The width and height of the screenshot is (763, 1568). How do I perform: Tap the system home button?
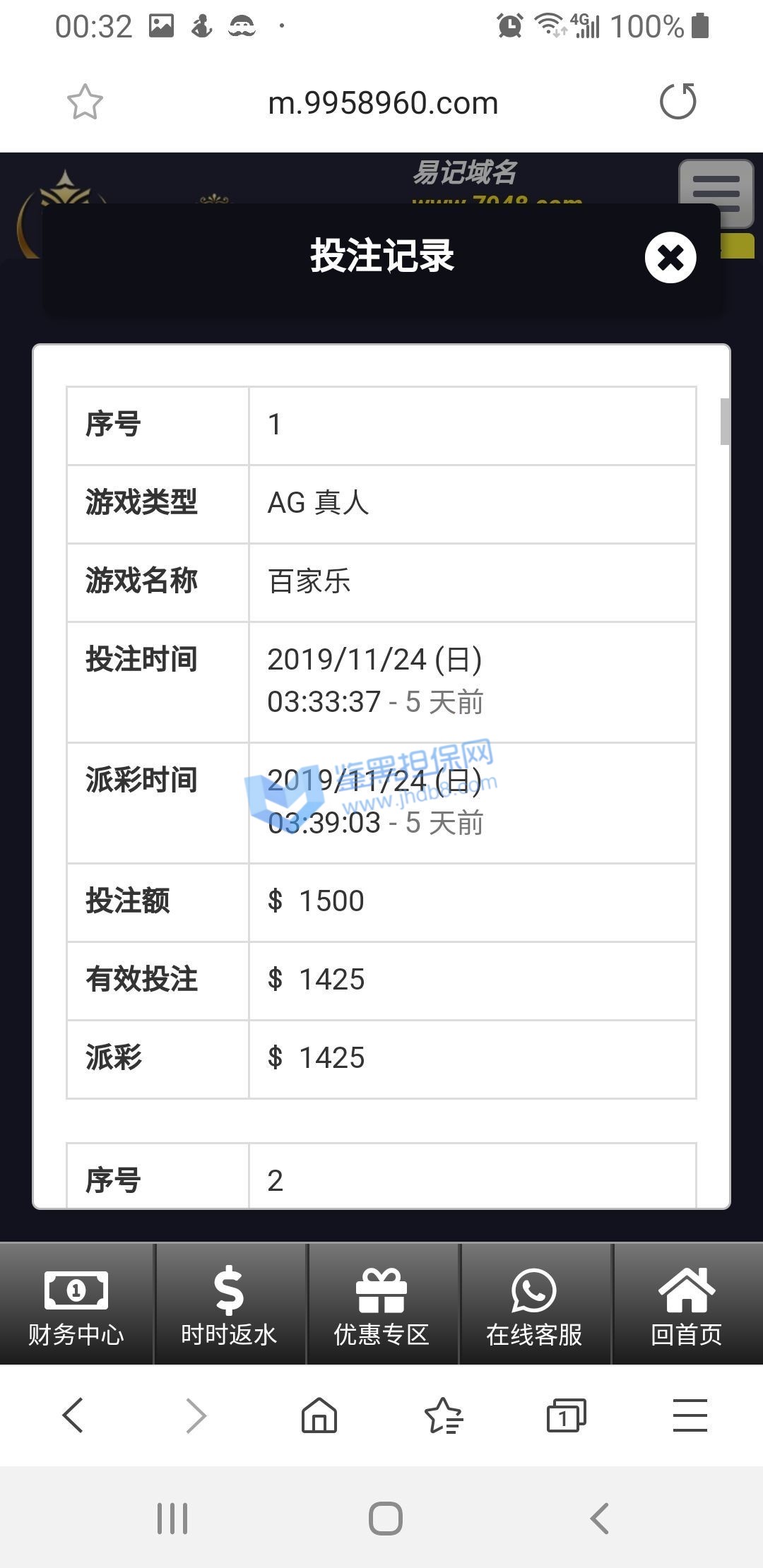click(385, 1518)
